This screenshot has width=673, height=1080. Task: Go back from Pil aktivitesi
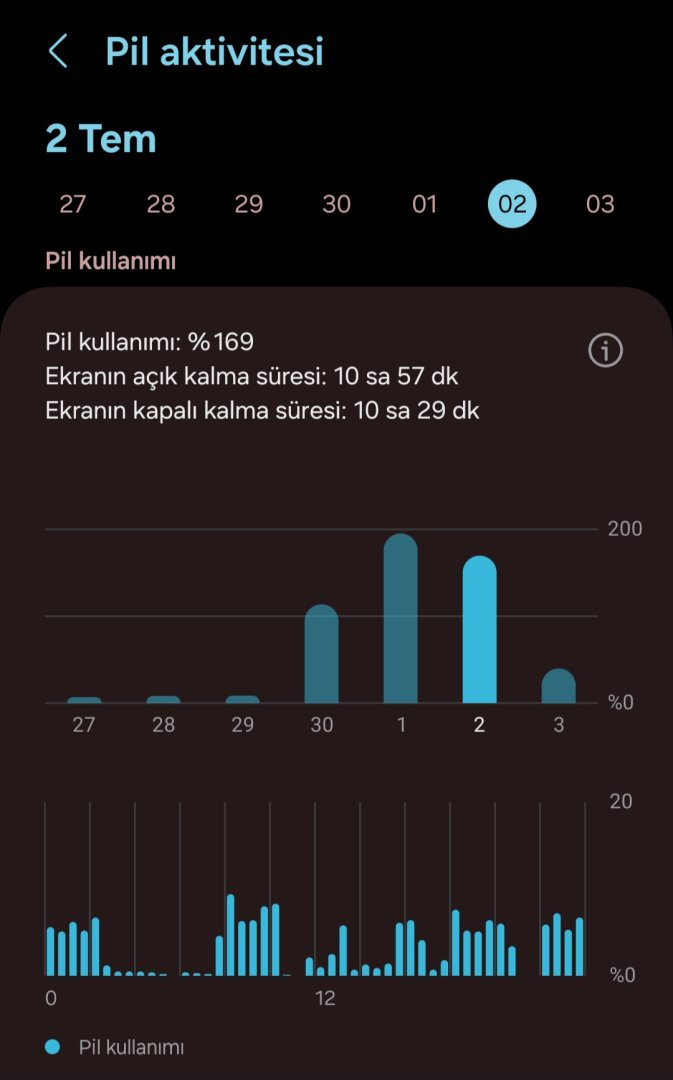(x=58, y=51)
